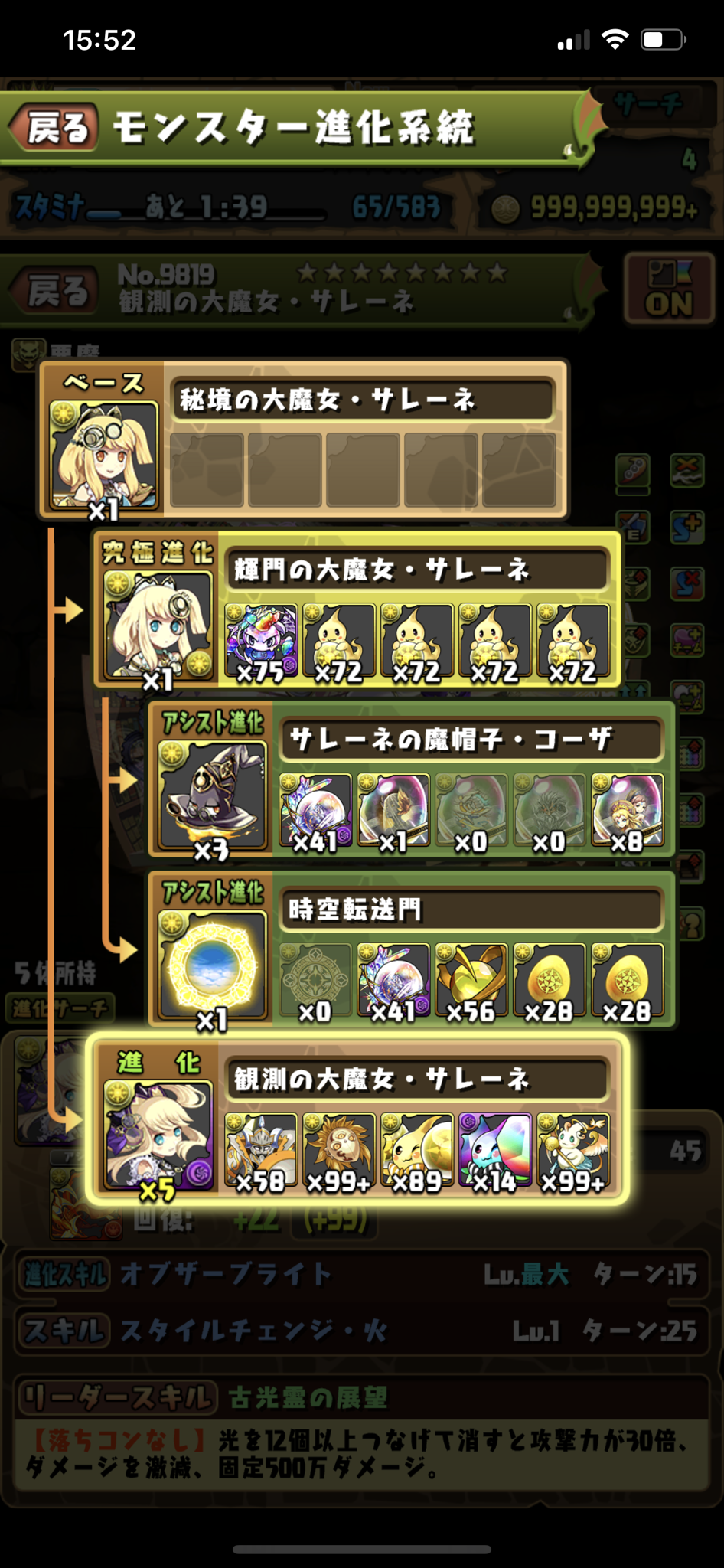Tap the x8 material in コーザ row

tap(627, 812)
